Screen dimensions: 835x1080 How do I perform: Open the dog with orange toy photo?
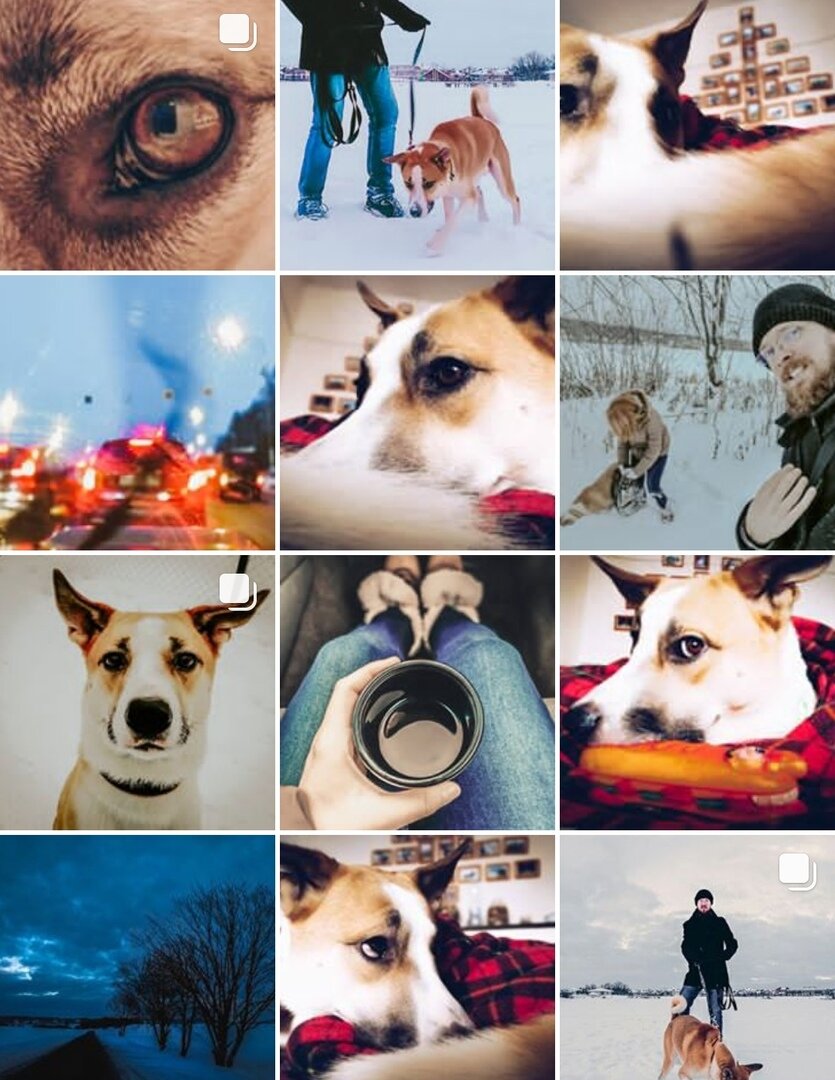pos(697,692)
